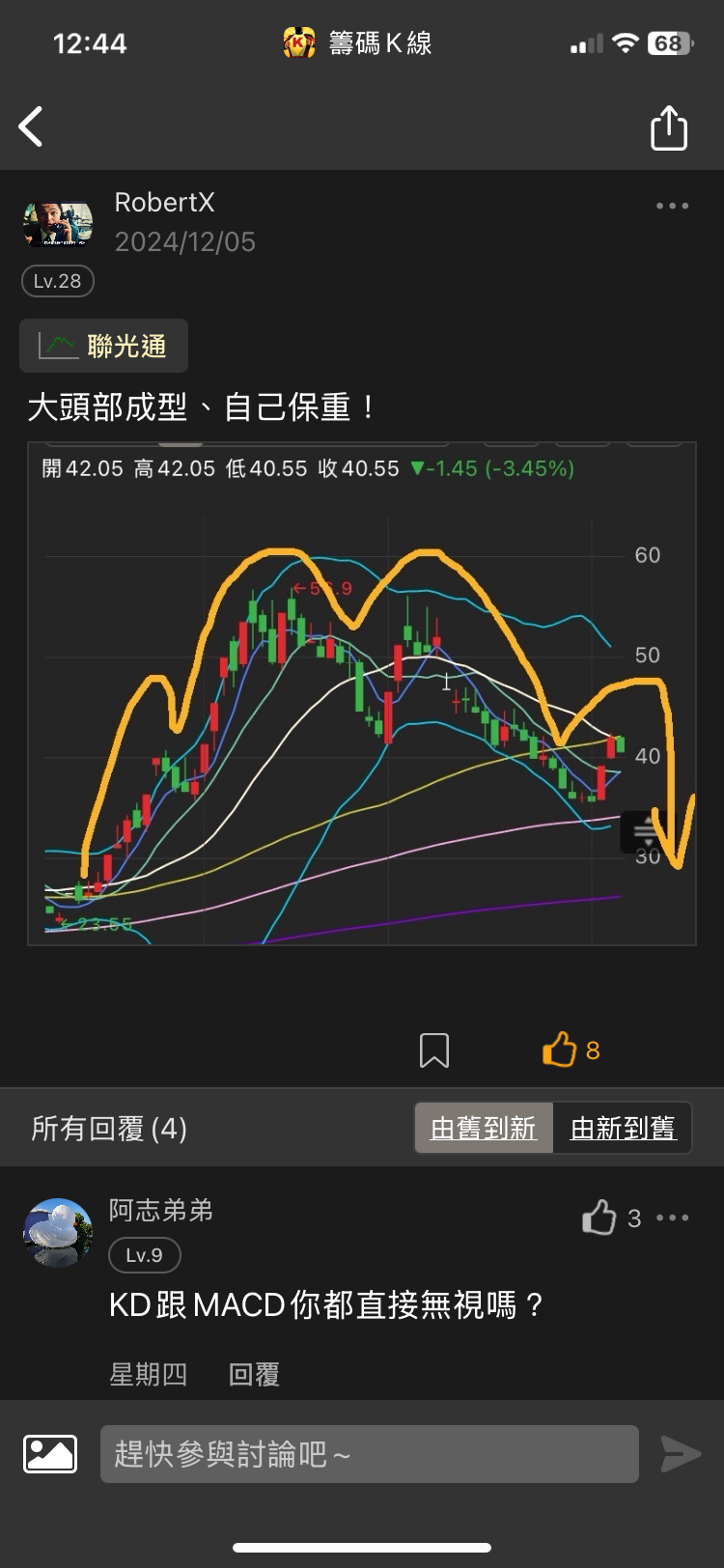Tap the send arrow to submit a comment
The height and width of the screenshot is (1568, 724).
click(682, 1453)
